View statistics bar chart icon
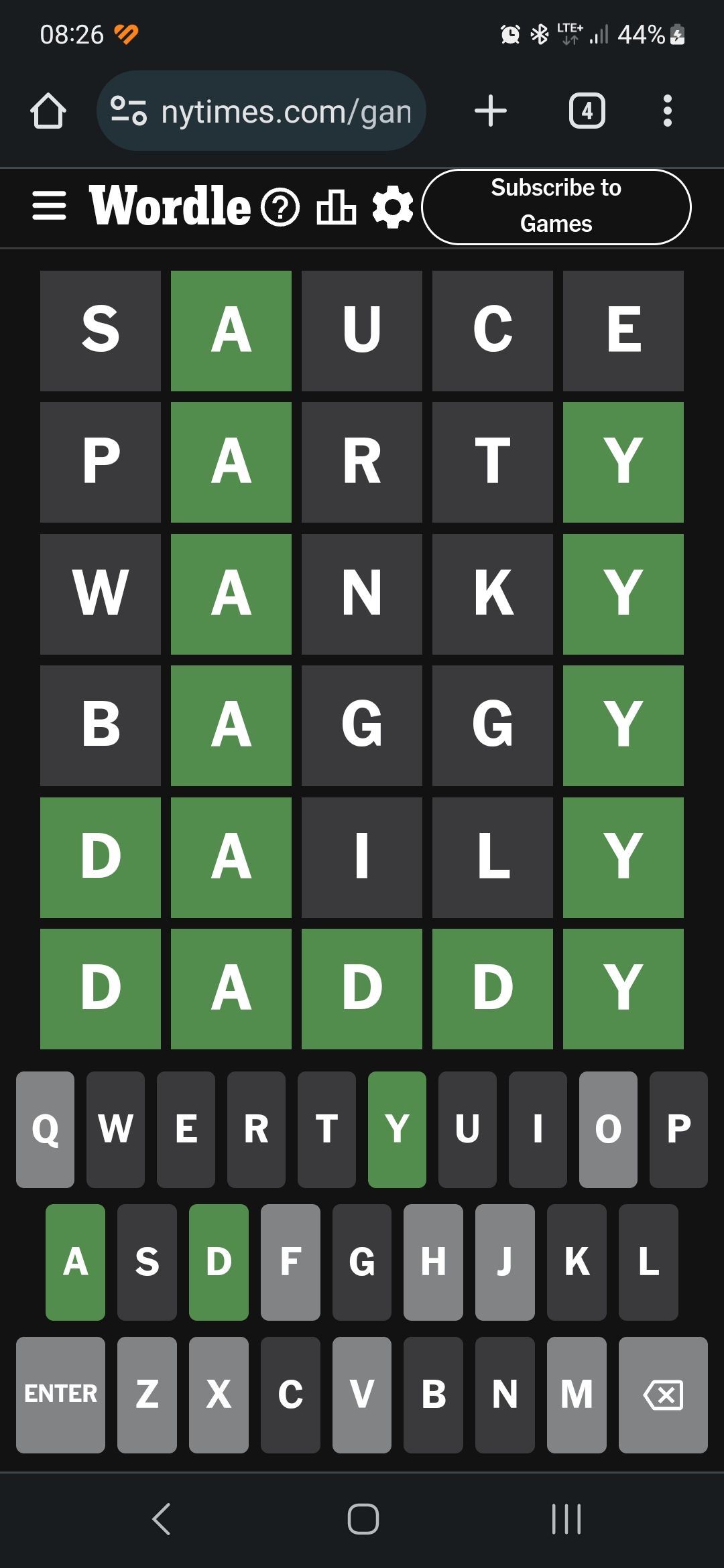The height and width of the screenshot is (1568, 724). (x=336, y=206)
